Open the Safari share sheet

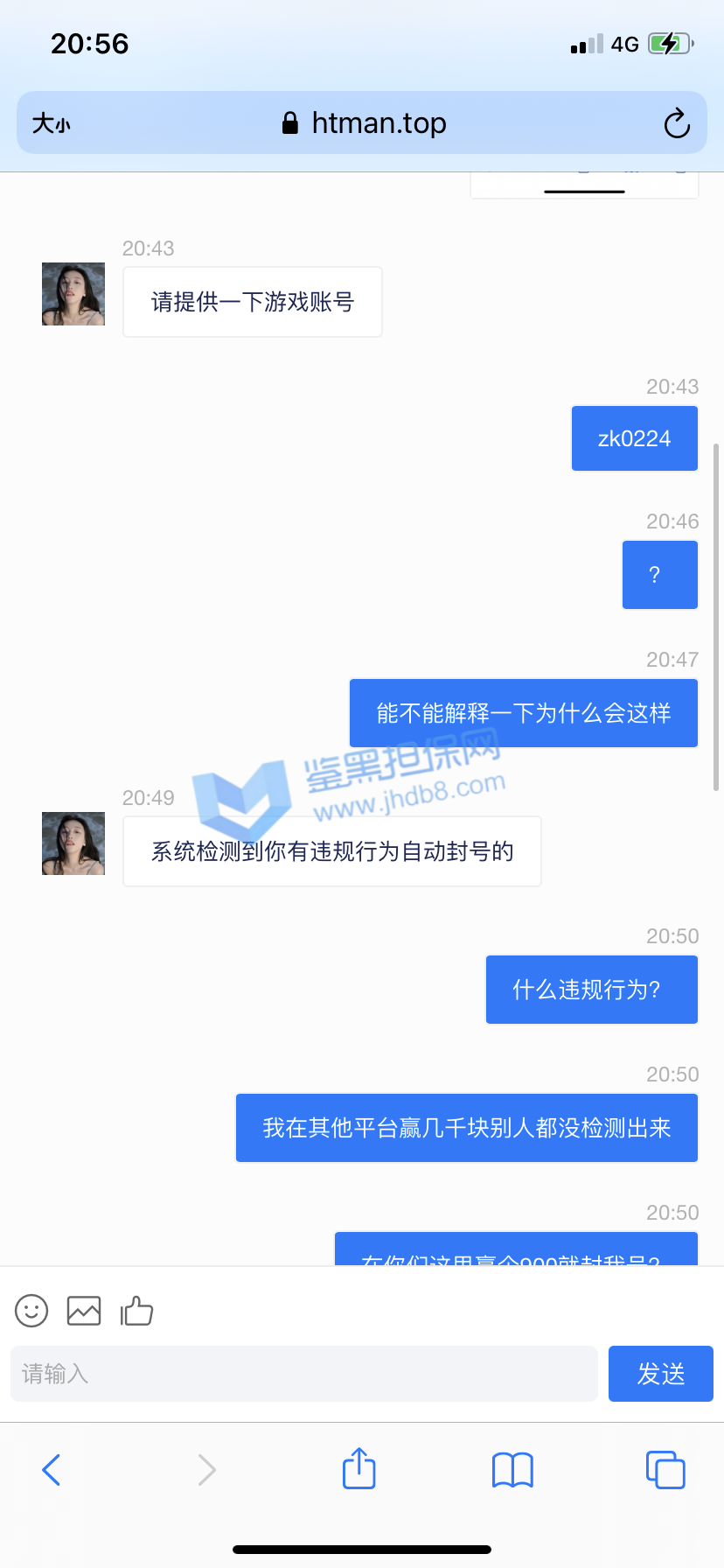pyautogui.click(x=359, y=1468)
